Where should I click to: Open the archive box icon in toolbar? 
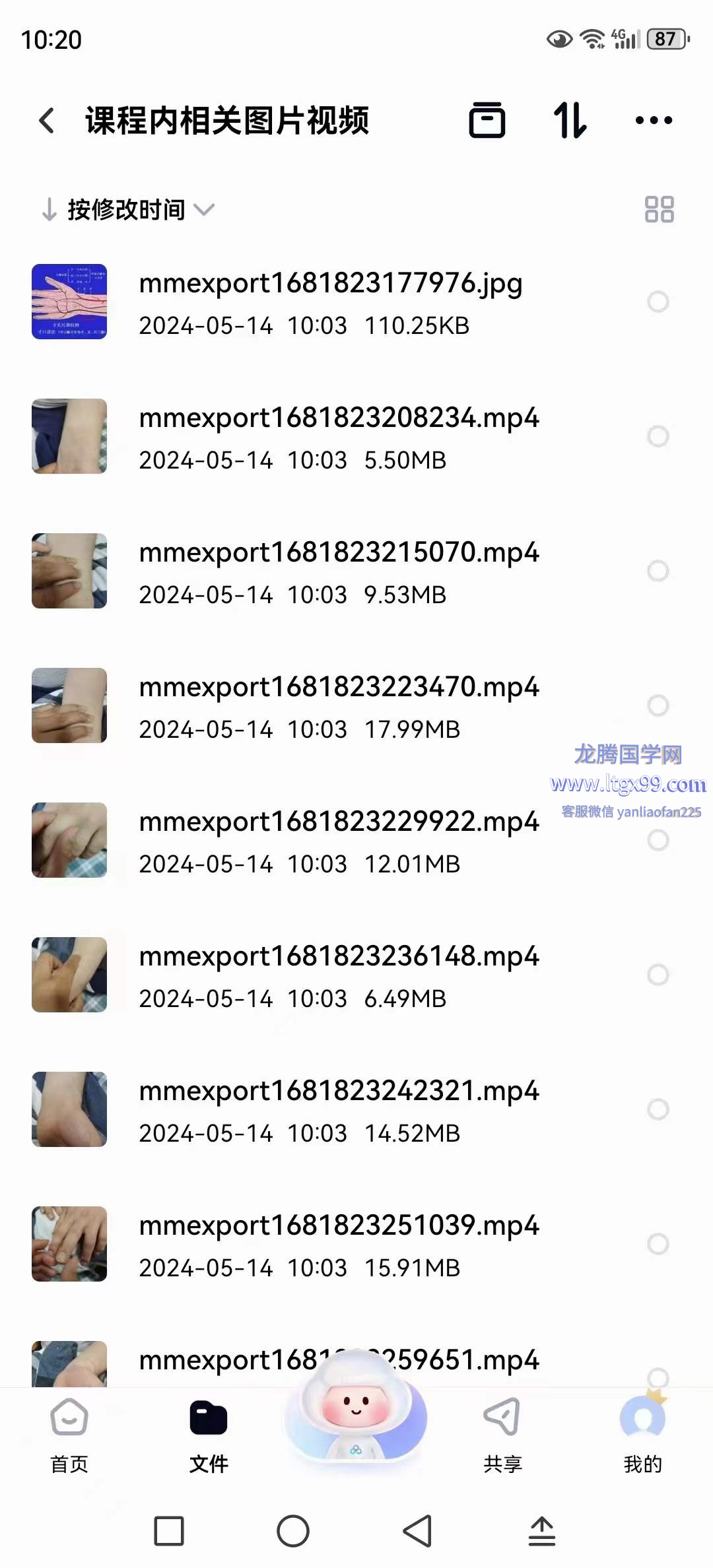pos(487,121)
